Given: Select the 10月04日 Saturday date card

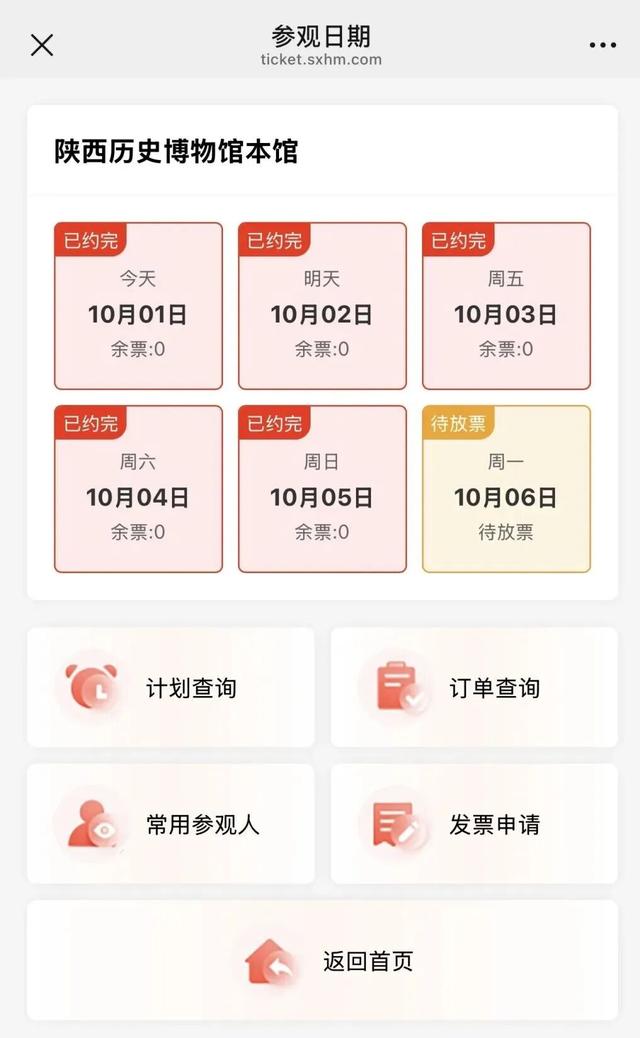Looking at the screenshot, I should pos(138,489).
